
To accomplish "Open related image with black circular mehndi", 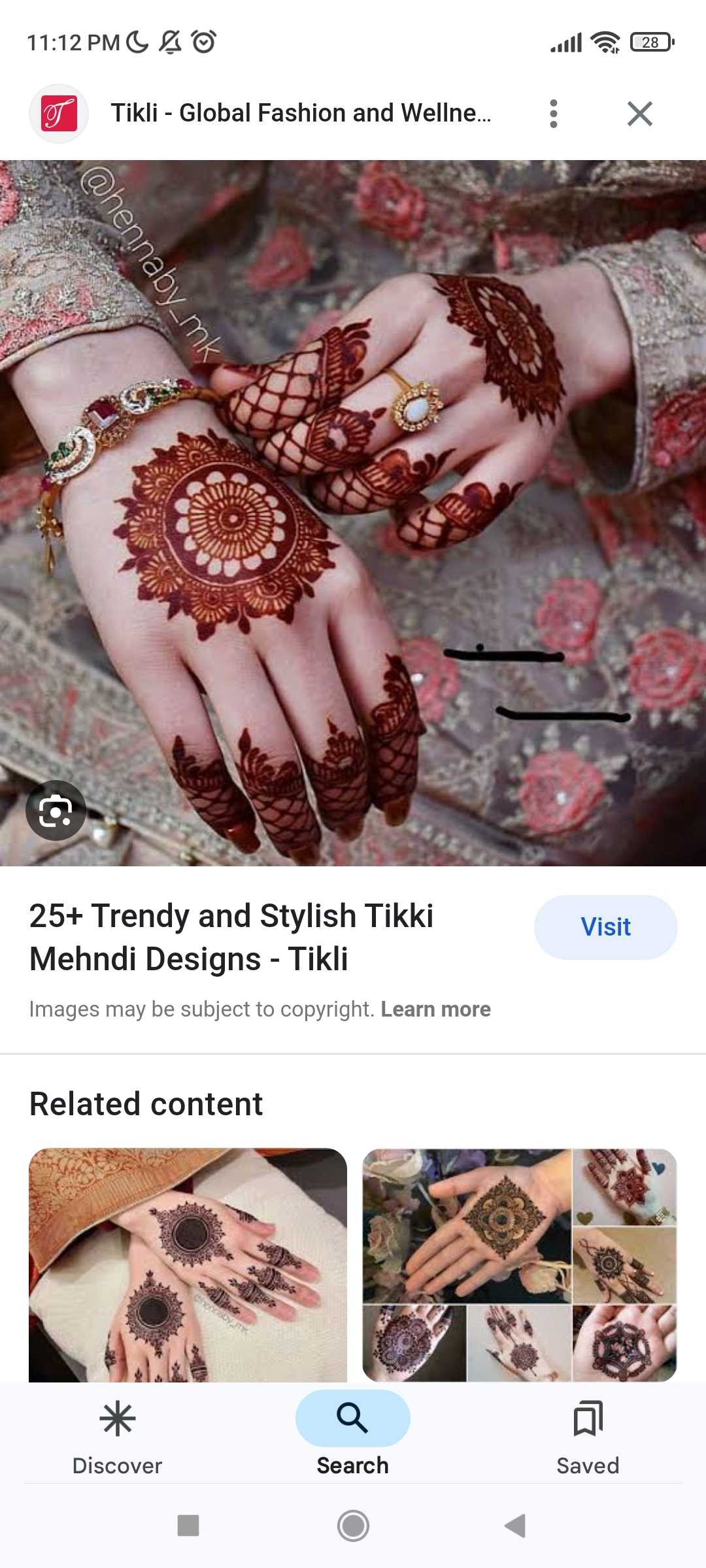I will (x=188, y=1265).
